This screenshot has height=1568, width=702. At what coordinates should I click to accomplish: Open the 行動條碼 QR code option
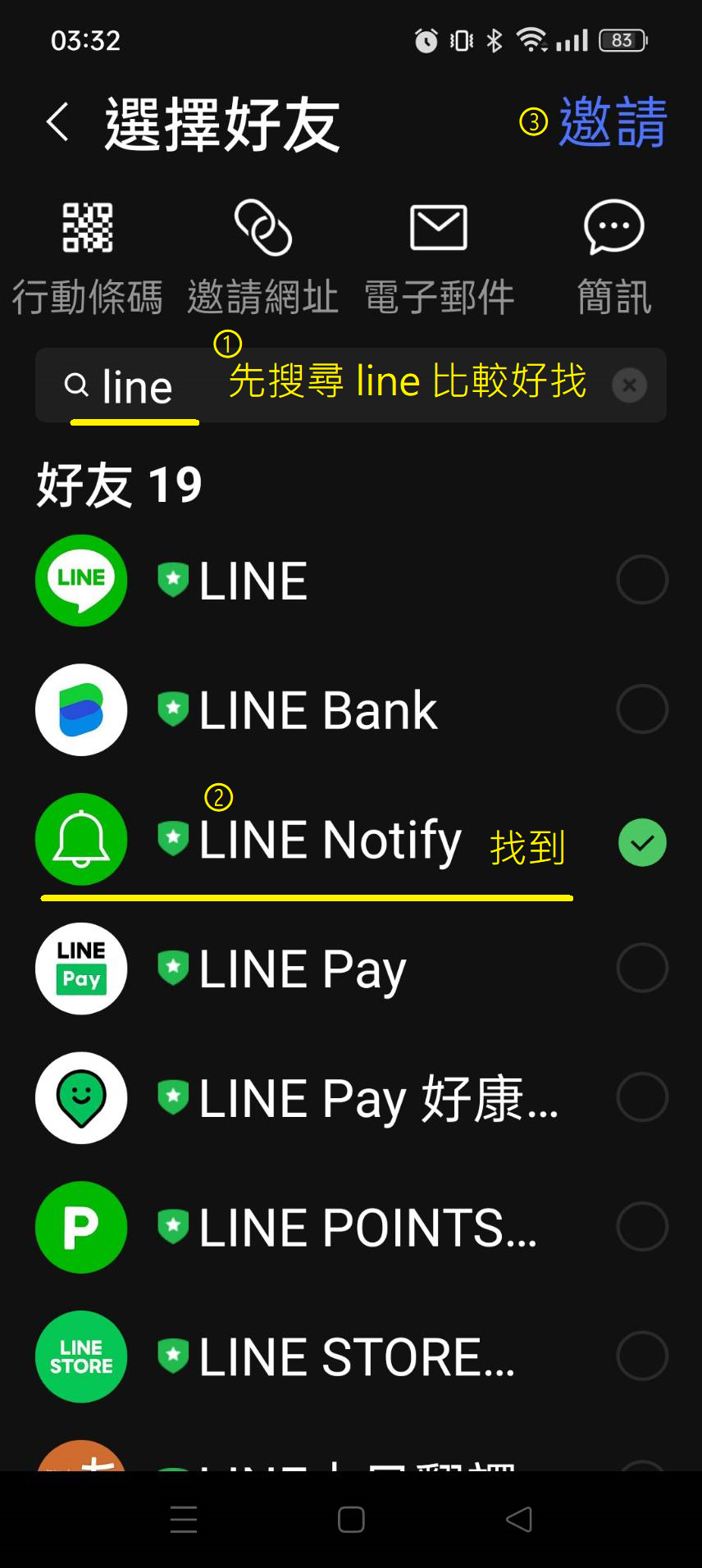(88, 258)
